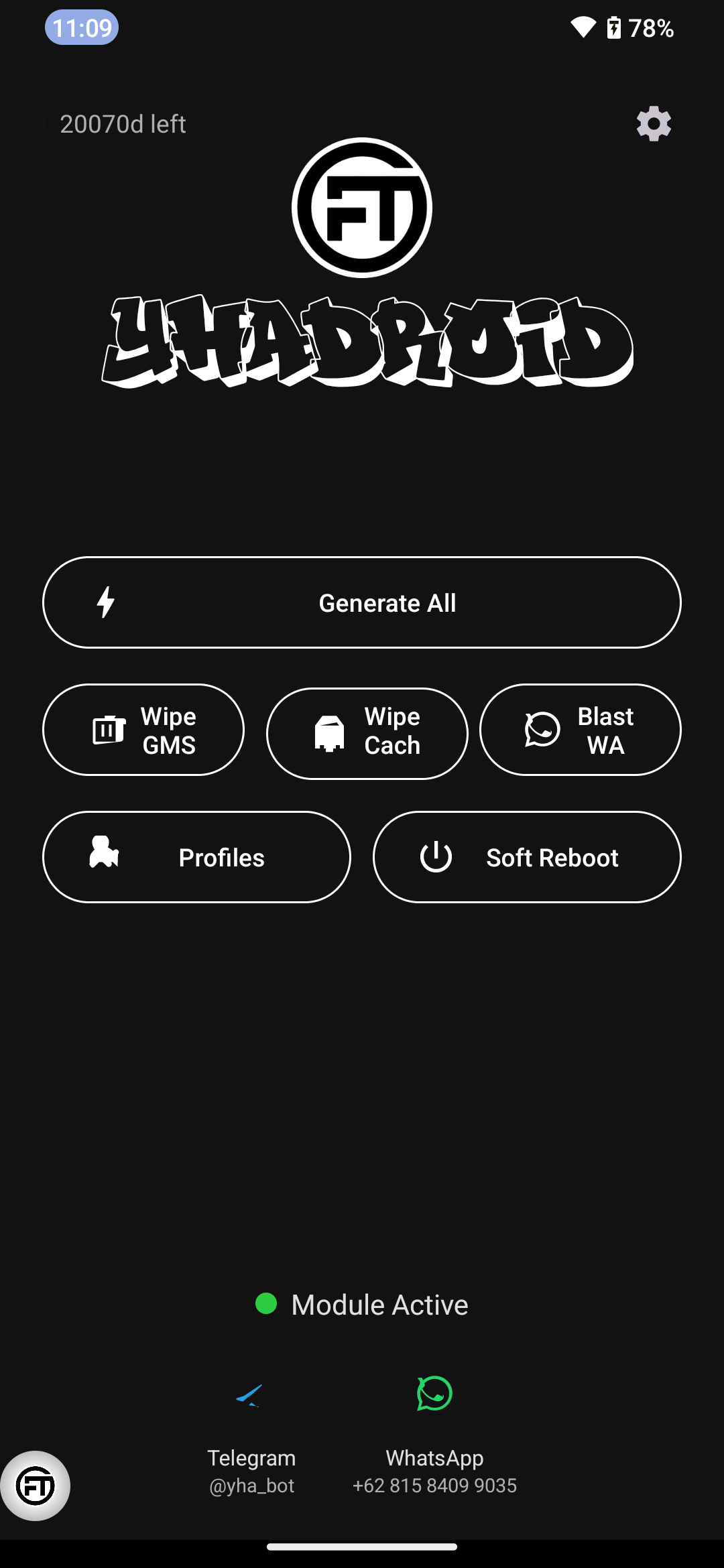Tap the WhatsApp number +62 815 8409 9035
This screenshot has height=1568, width=724.
[434, 1486]
